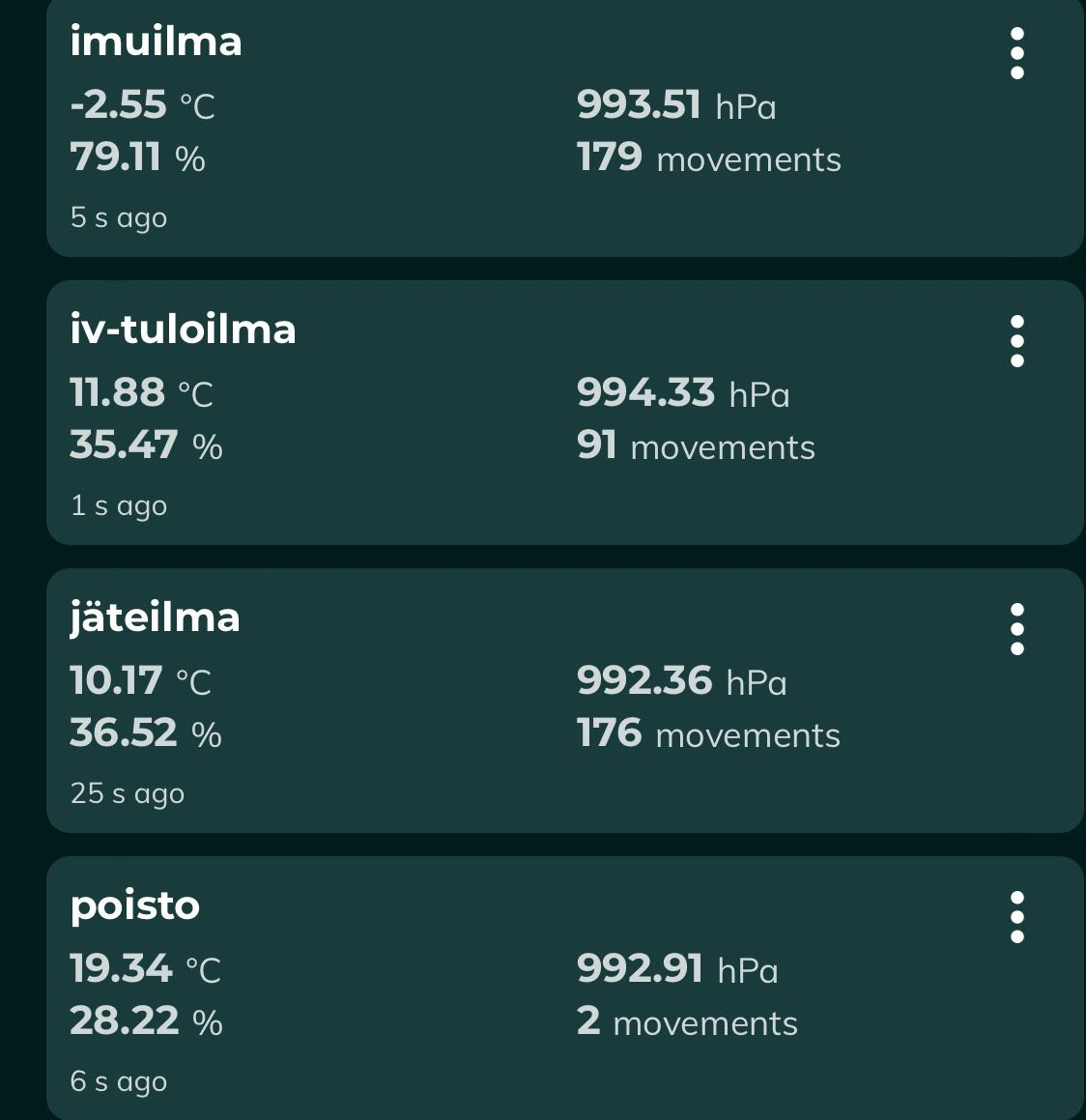This screenshot has height=1120, width=1086.
Task: Open the jäteilma options menu
Action: point(1018,631)
